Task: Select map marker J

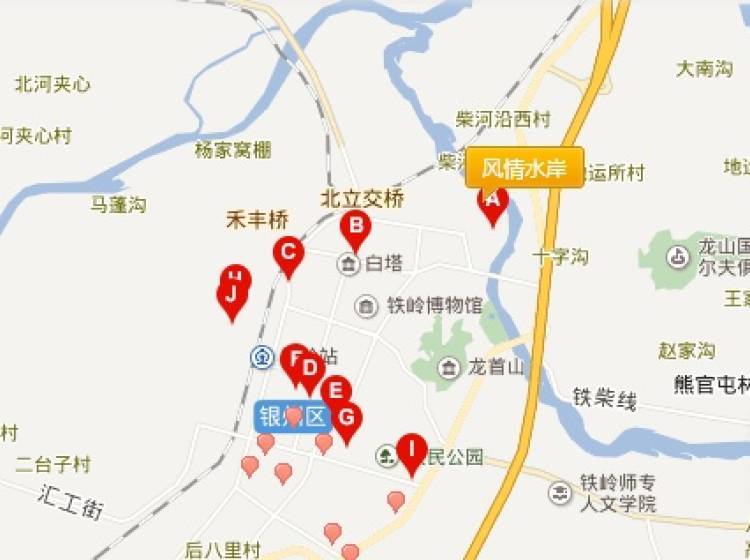Action: click(x=232, y=297)
